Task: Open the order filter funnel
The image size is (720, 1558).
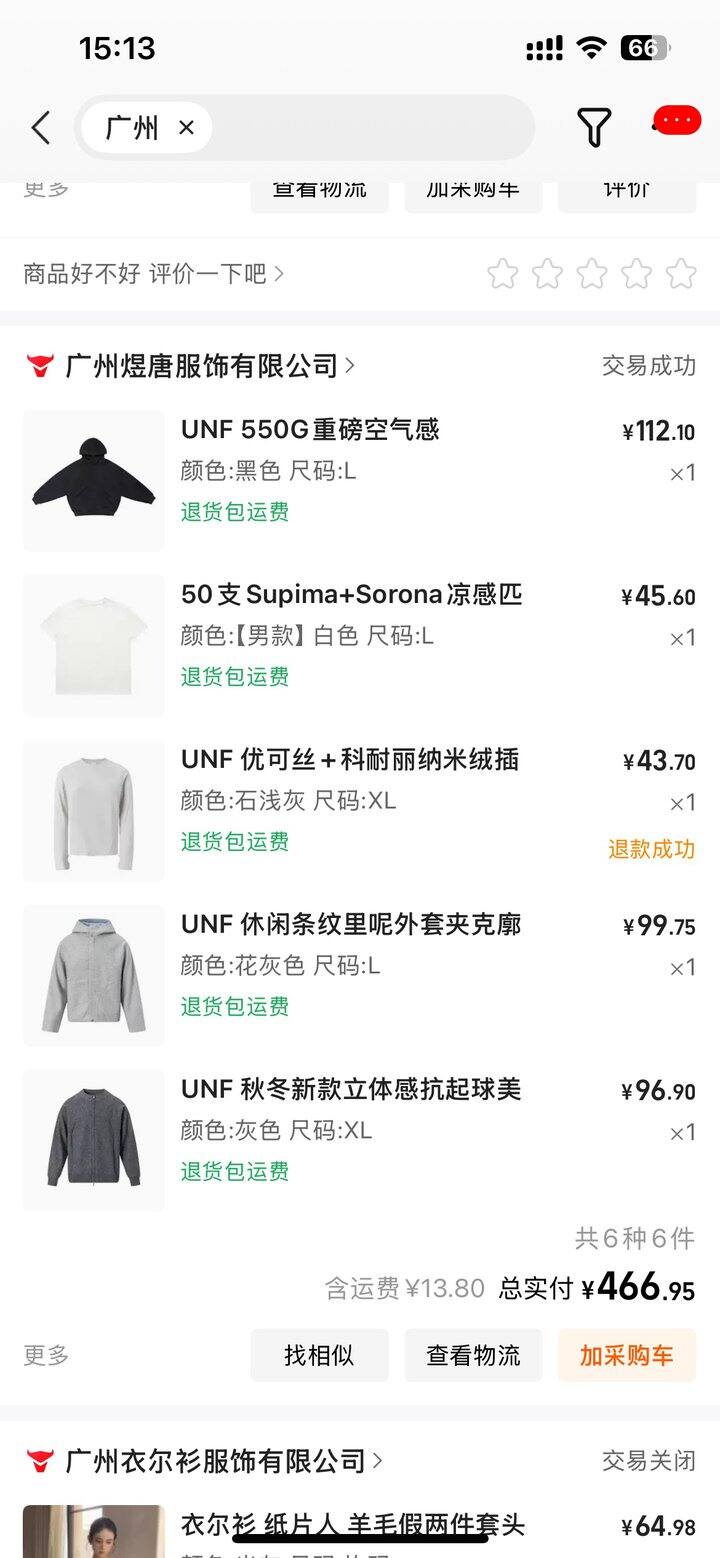Action: click(x=594, y=127)
